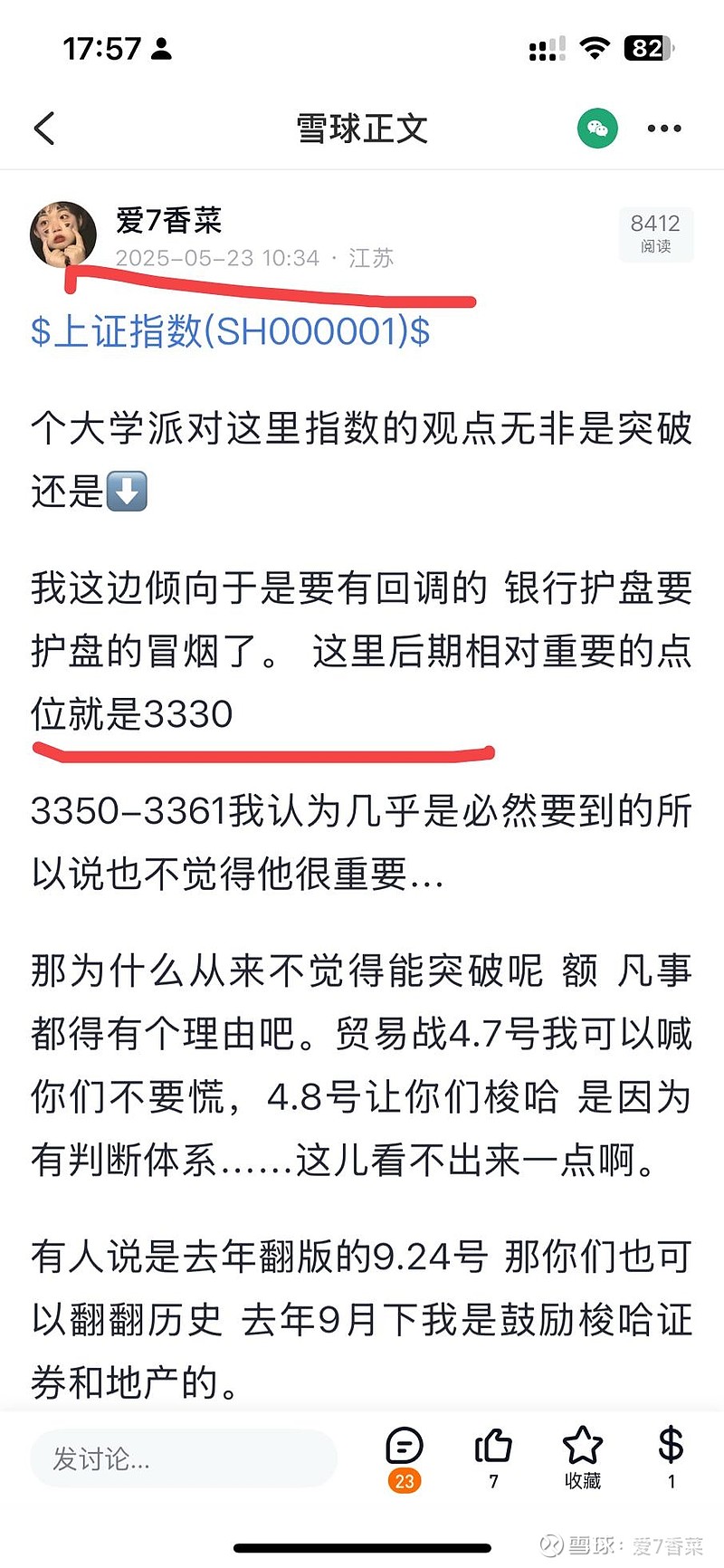The width and height of the screenshot is (724, 1568).
Task: Tip the author with the dollar icon
Action: pyautogui.click(x=671, y=1458)
